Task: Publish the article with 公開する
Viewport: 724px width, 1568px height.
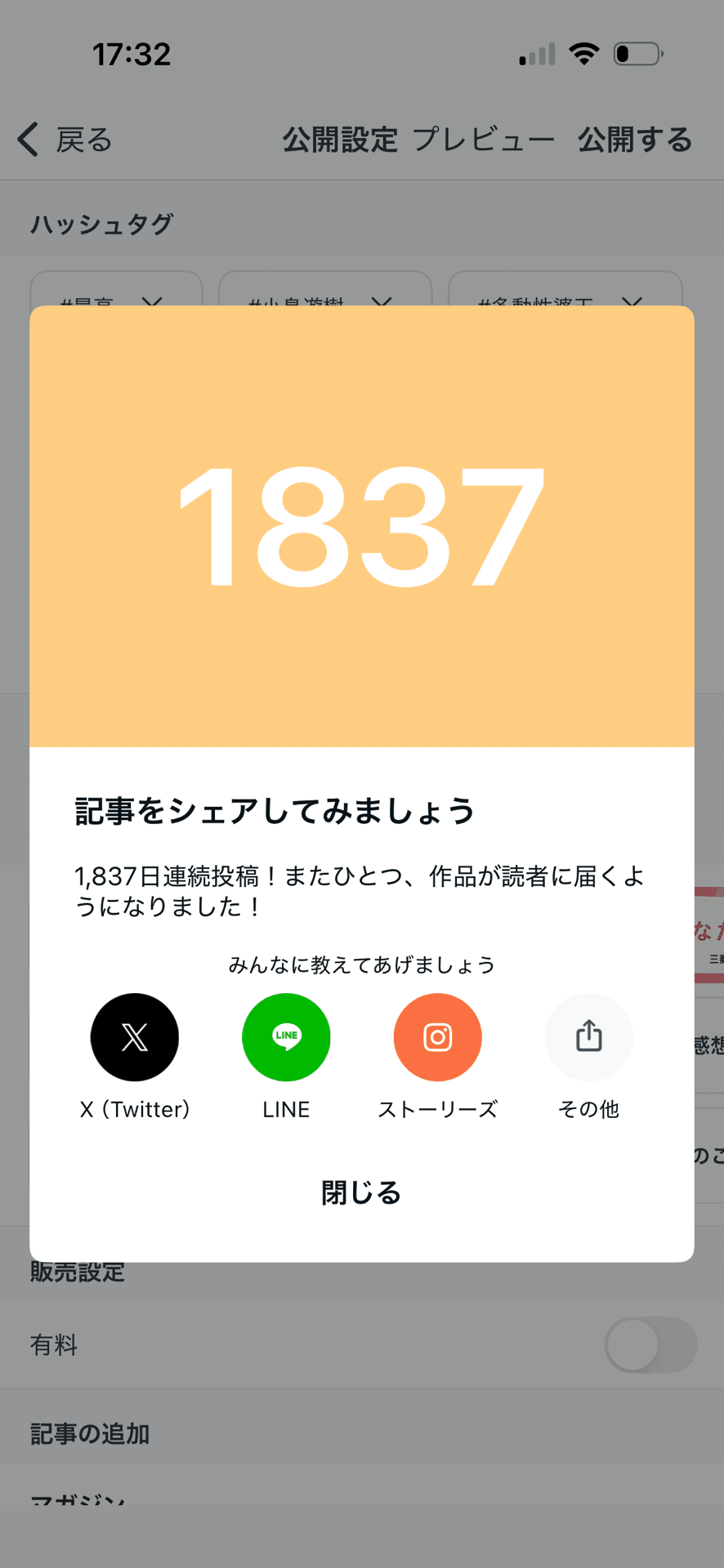Action: click(x=635, y=140)
